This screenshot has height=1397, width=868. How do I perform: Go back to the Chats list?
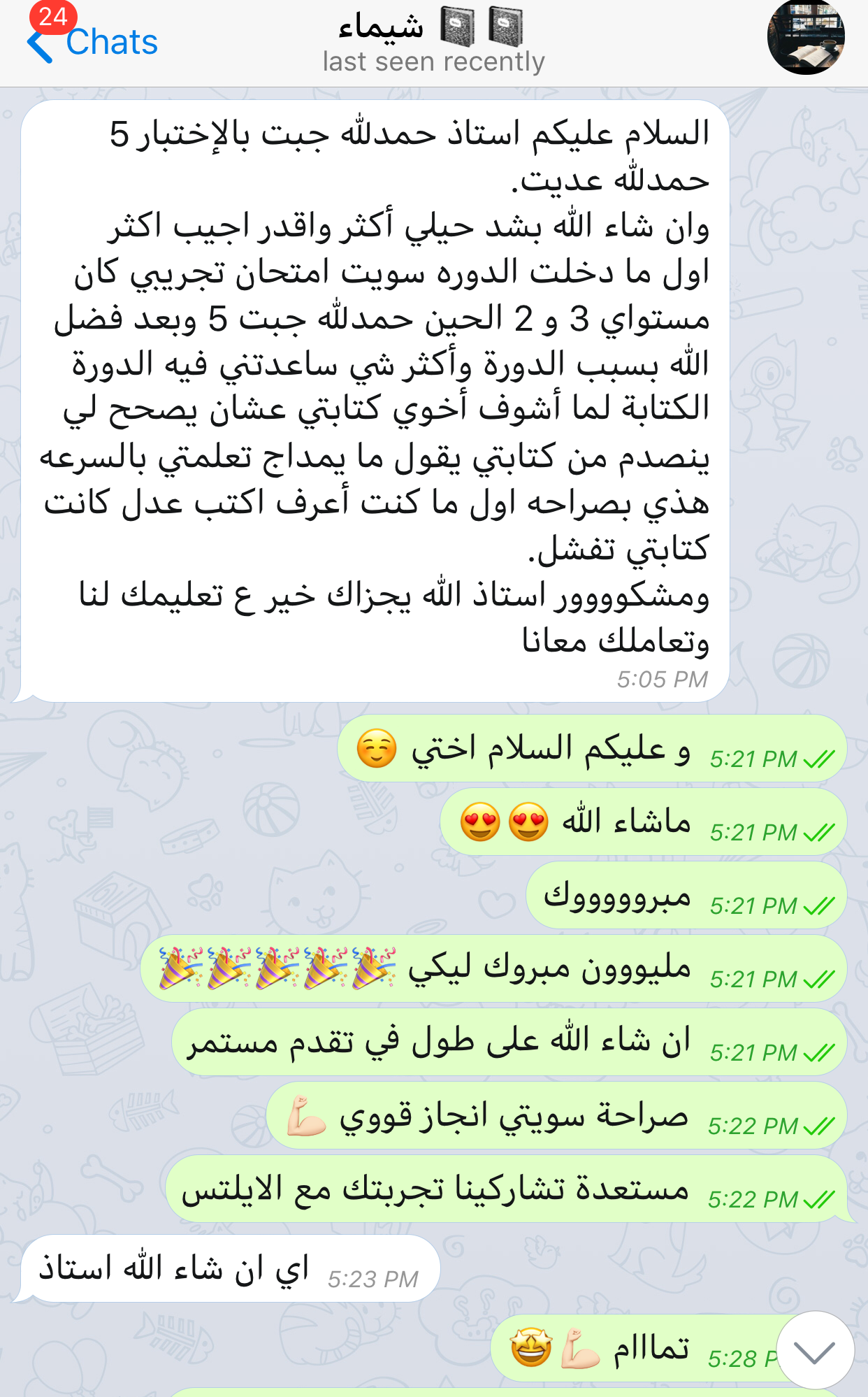pyautogui.click(x=92, y=42)
